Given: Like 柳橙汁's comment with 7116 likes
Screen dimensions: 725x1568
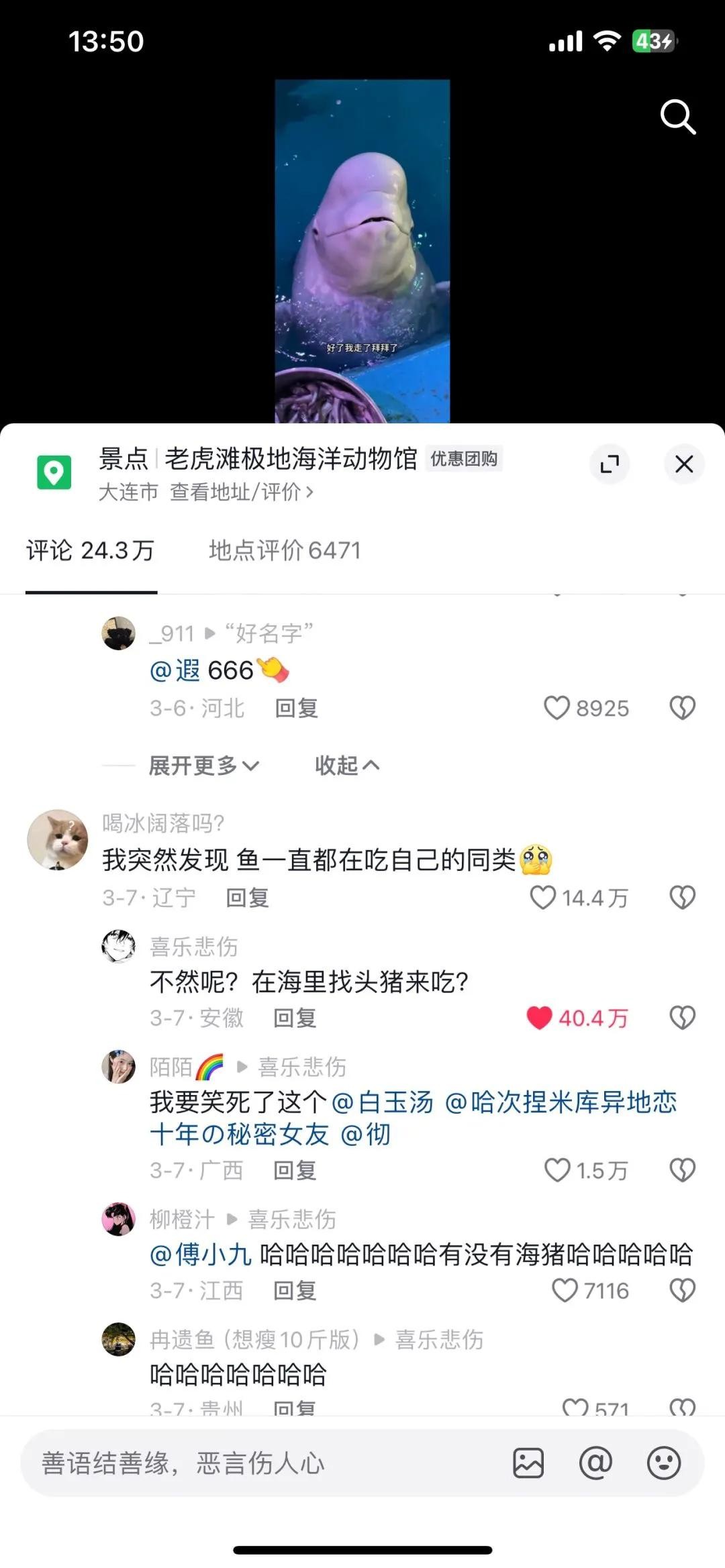Looking at the screenshot, I should (x=565, y=1290).
